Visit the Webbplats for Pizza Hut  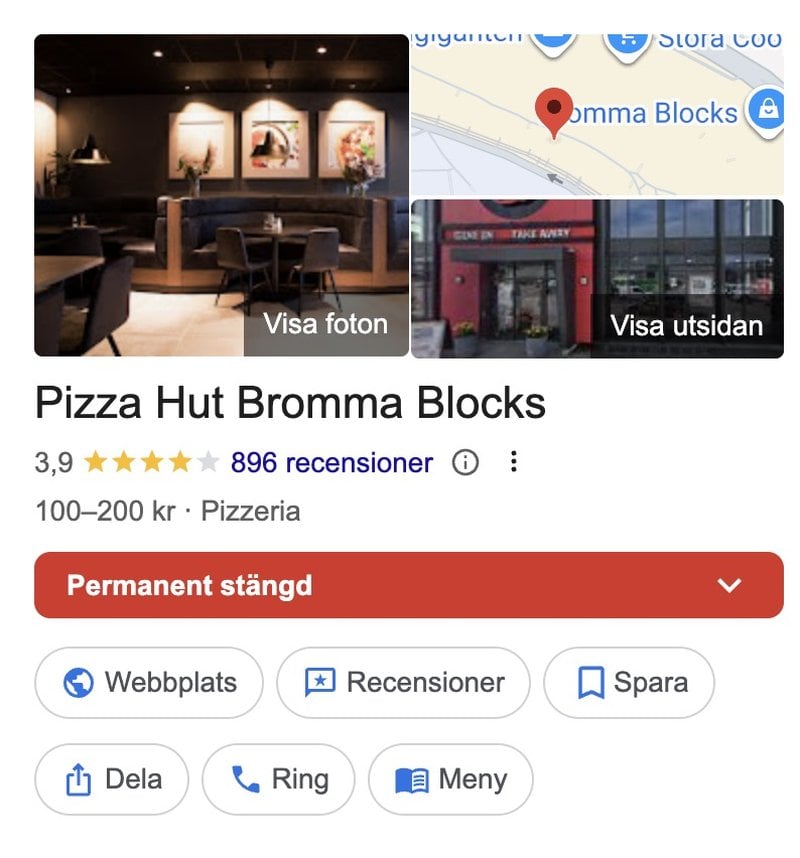[x=149, y=683]
